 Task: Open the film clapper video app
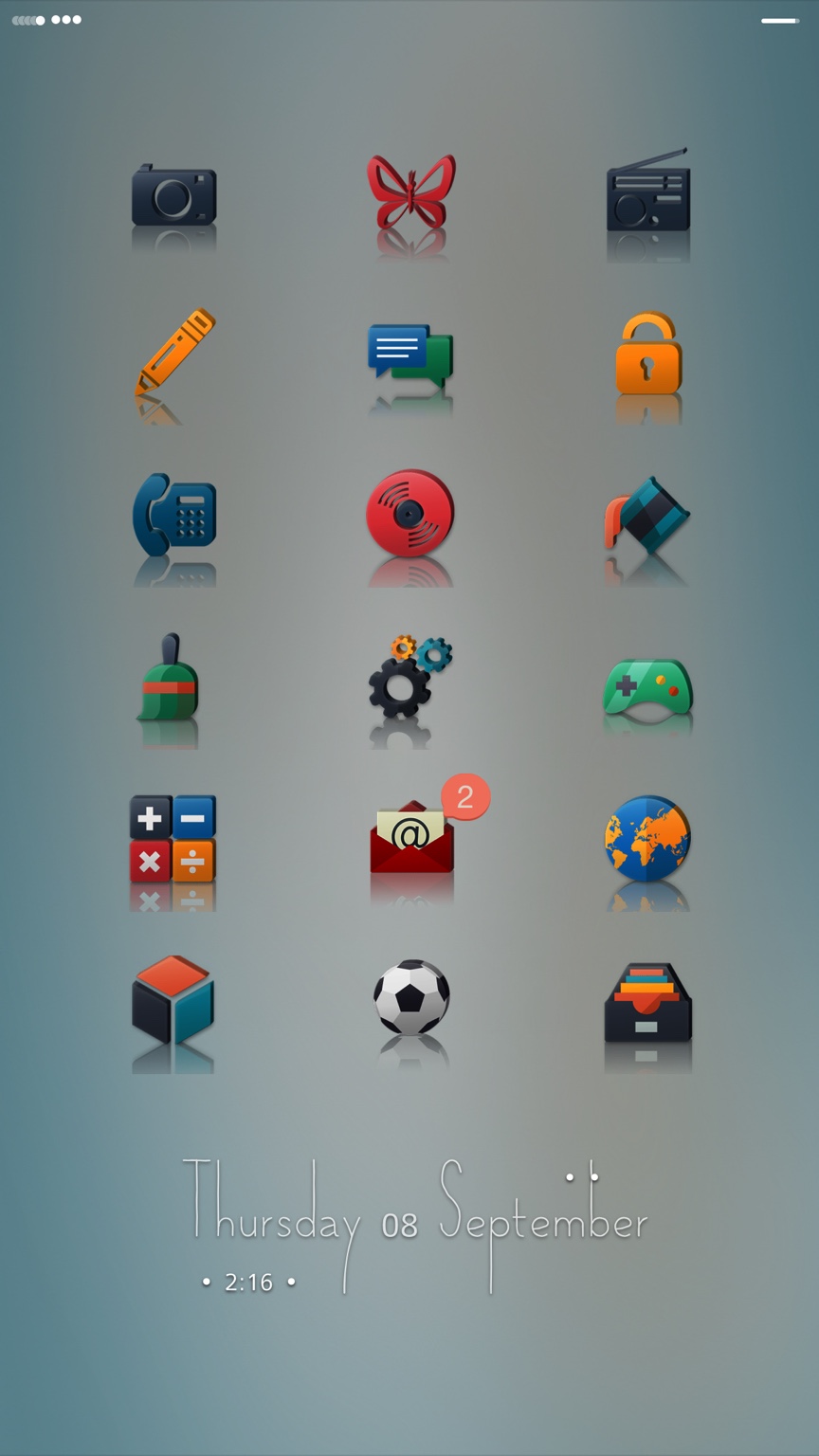[x=648, y=515]
